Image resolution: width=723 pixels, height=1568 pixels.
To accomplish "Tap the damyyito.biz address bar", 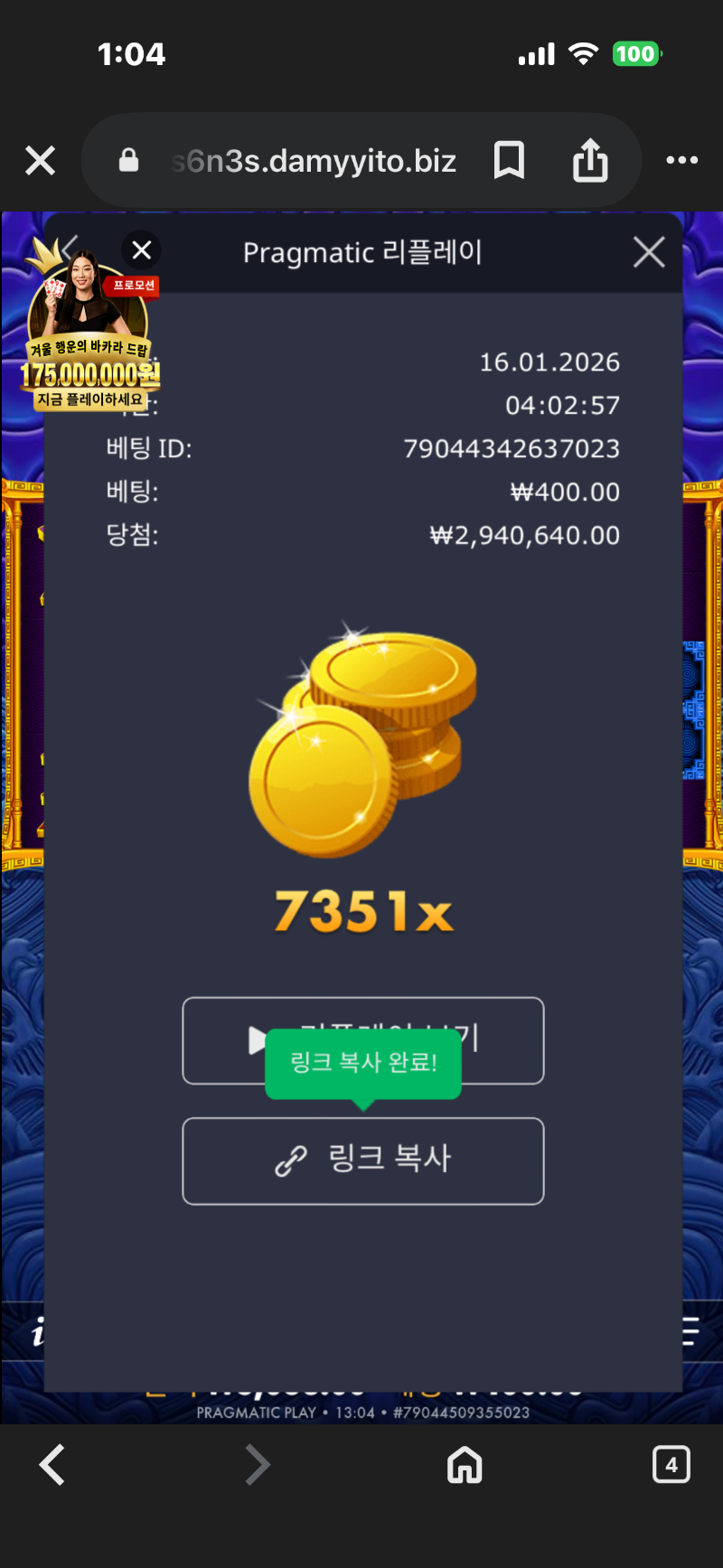I will pos(312,161).
